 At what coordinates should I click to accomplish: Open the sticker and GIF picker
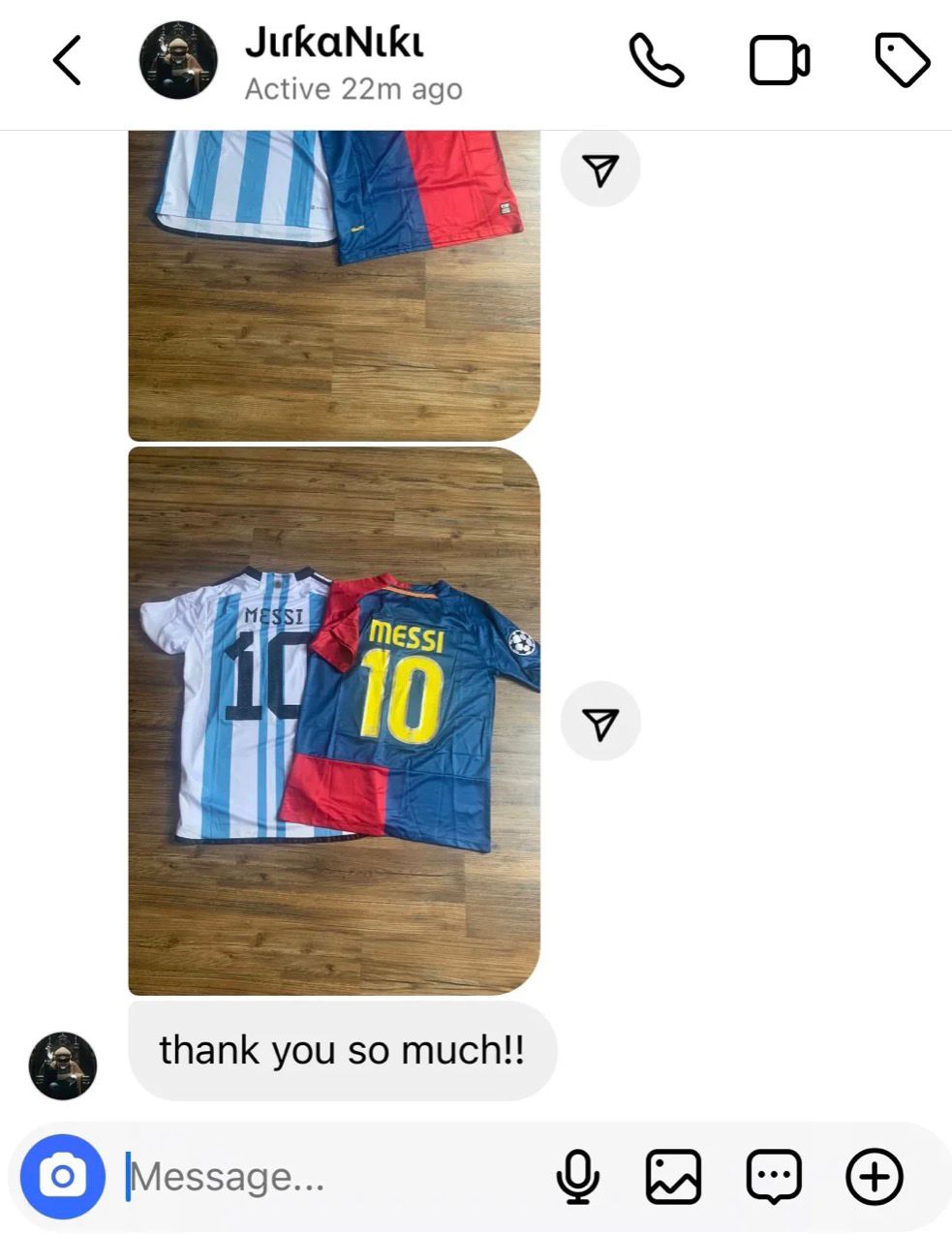pos(774,1177)
